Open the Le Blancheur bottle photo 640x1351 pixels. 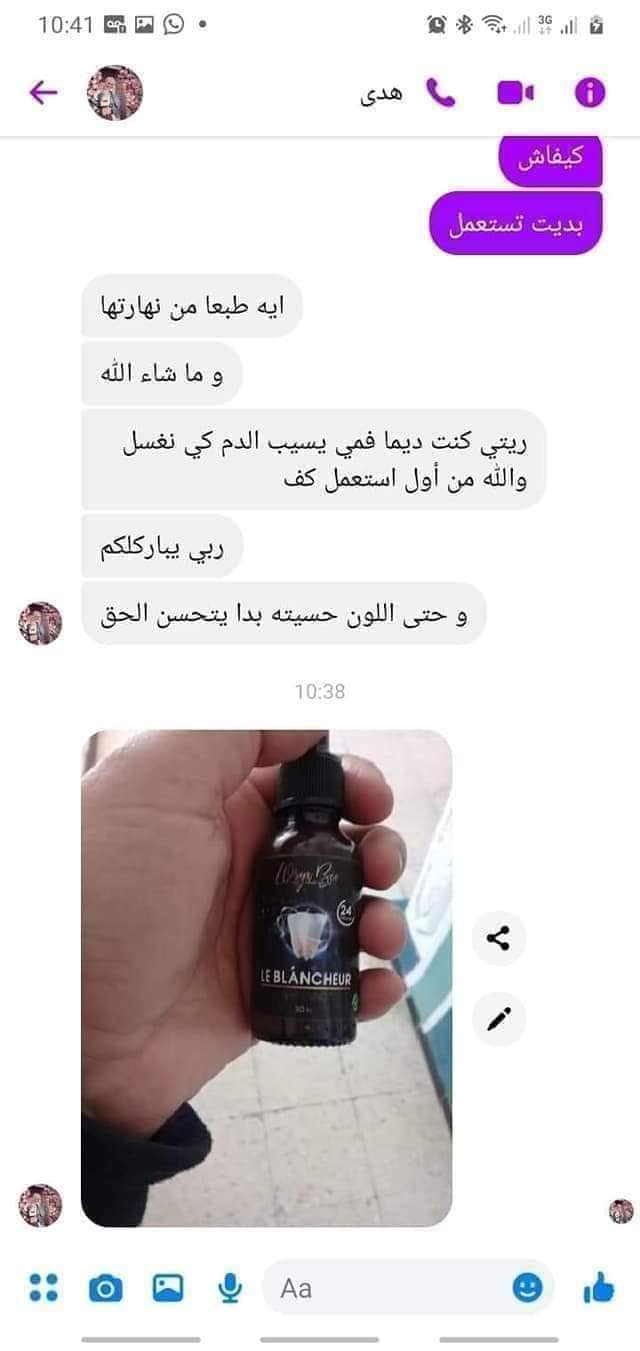click(x=266, y=978)
